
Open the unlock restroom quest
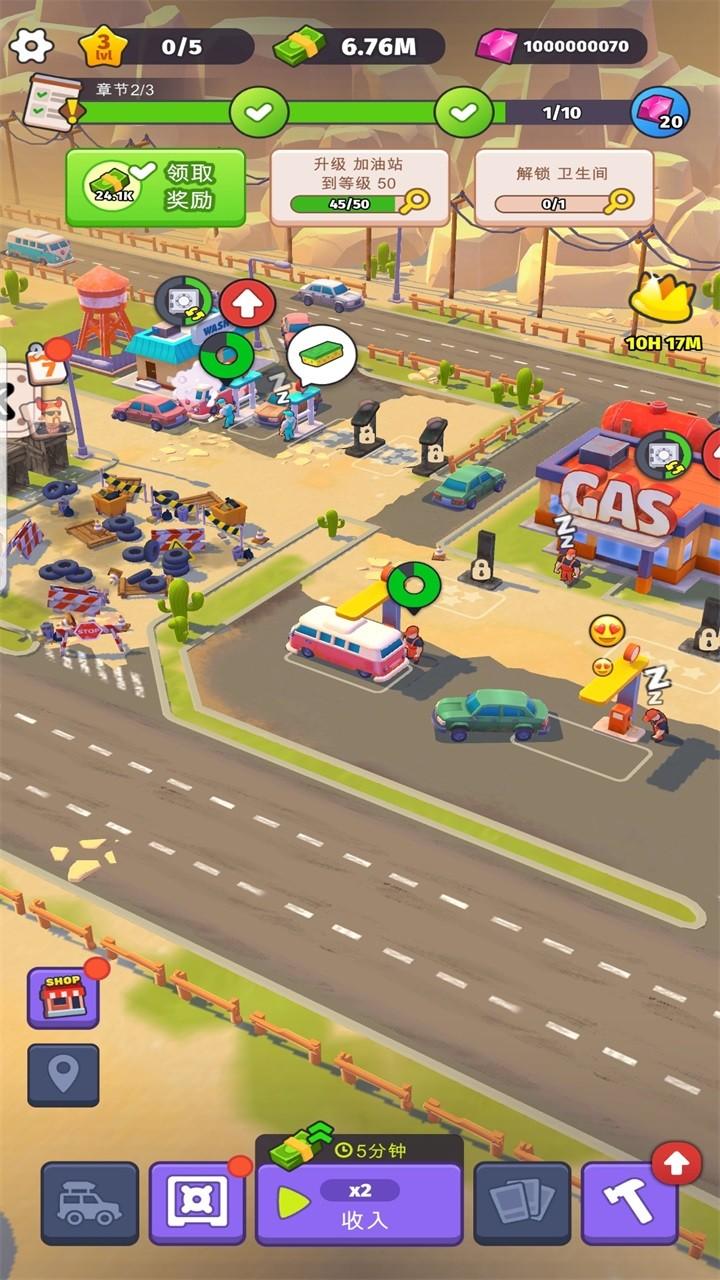click(x=563, y=187)
